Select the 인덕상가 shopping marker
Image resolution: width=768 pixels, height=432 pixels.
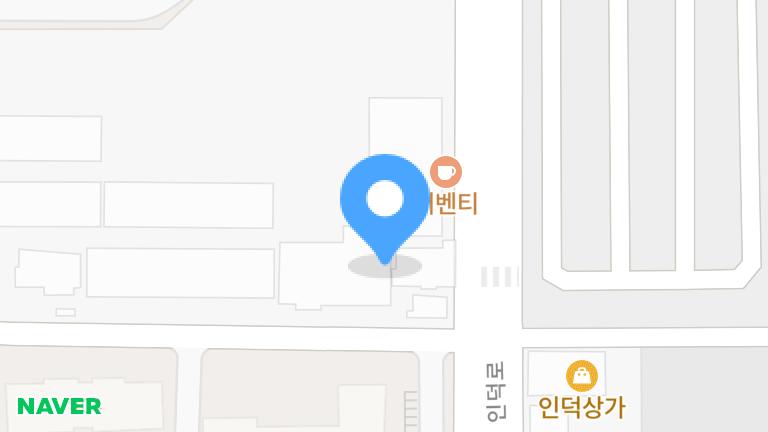point(582,376)
